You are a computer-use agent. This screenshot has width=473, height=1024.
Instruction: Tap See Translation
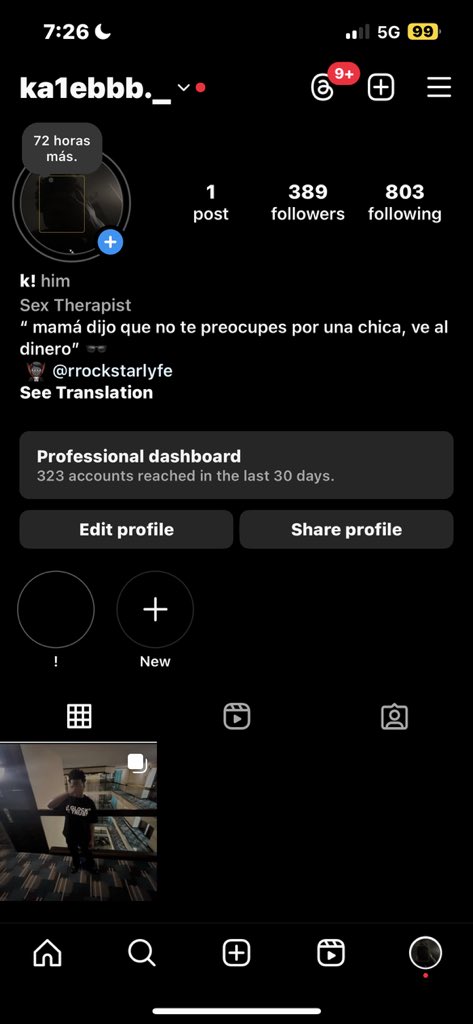coord(86,392)
